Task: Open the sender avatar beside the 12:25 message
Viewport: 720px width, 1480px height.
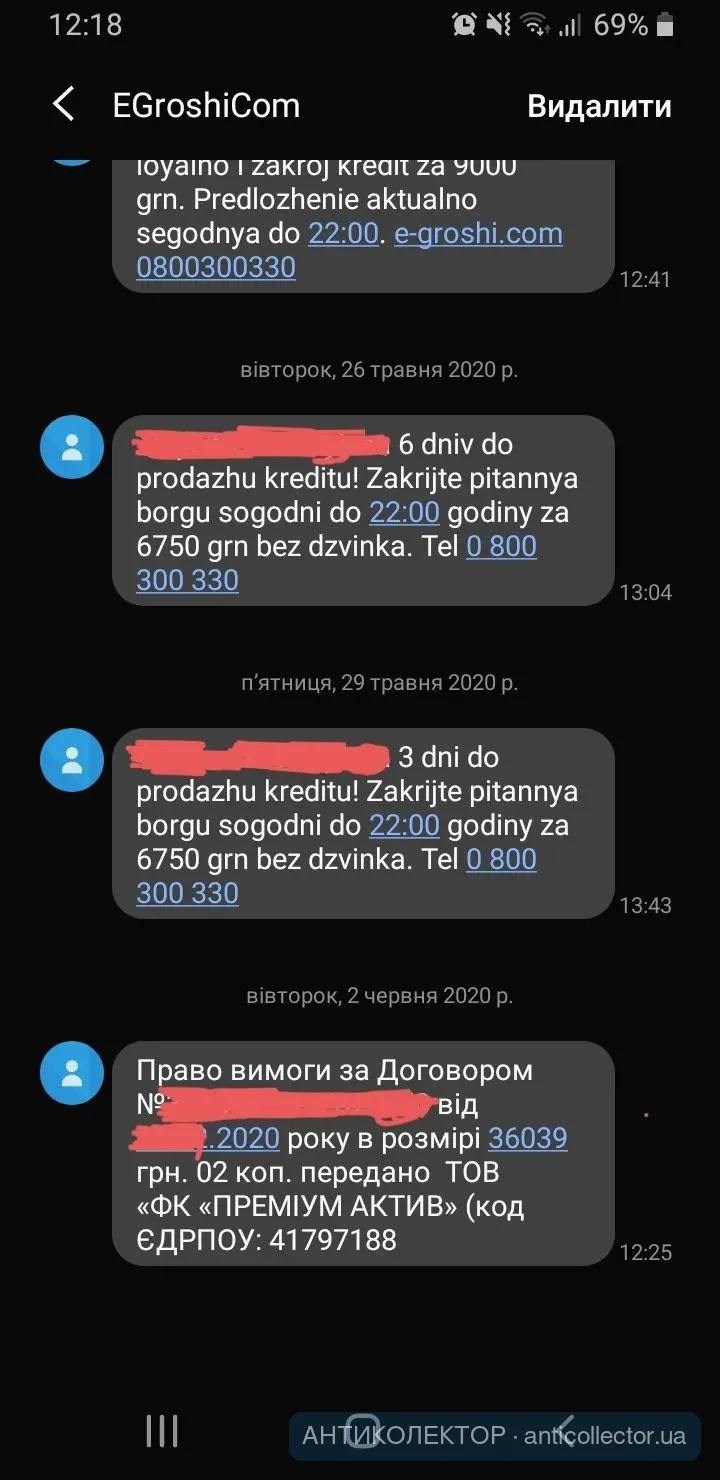Action: pos(72,1073)
